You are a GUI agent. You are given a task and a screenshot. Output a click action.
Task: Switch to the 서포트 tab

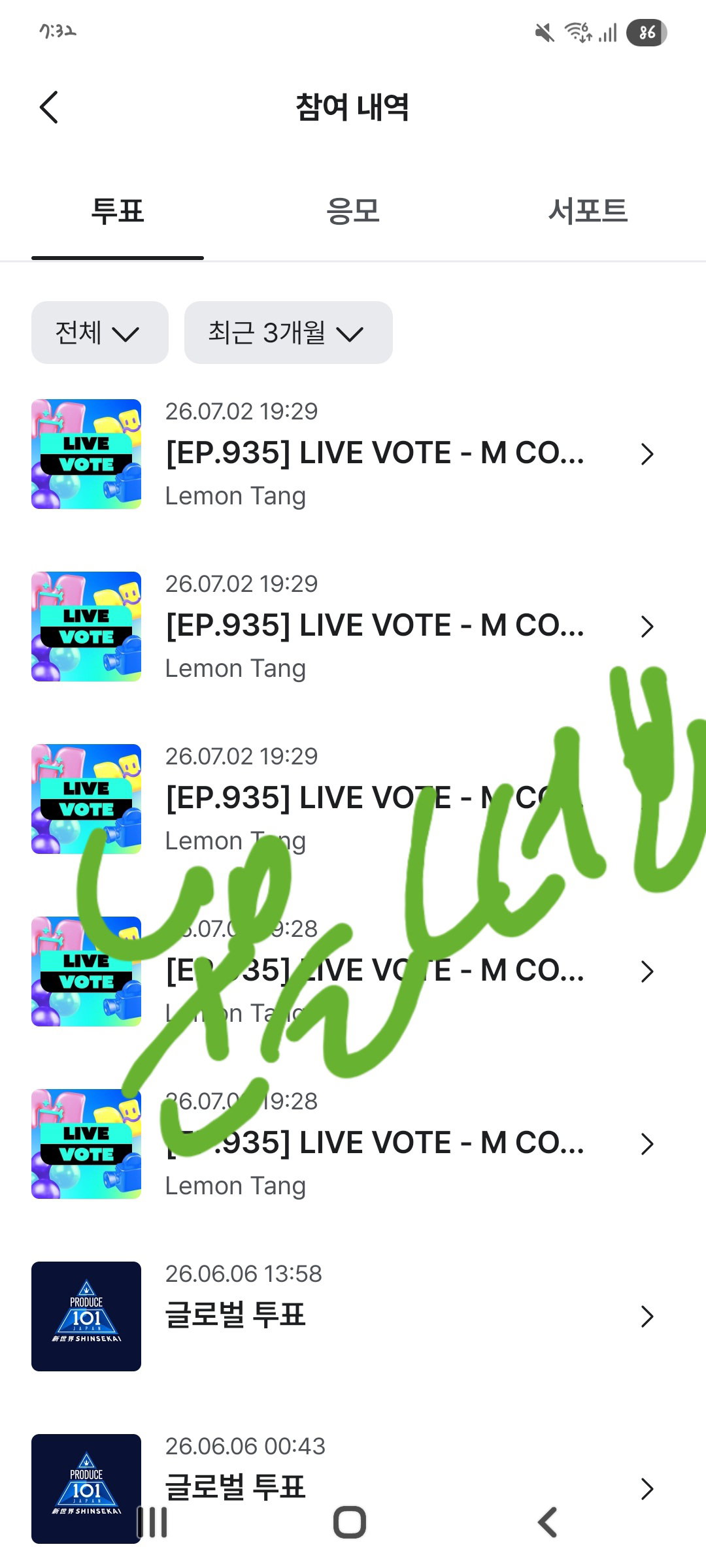point(588,211)
